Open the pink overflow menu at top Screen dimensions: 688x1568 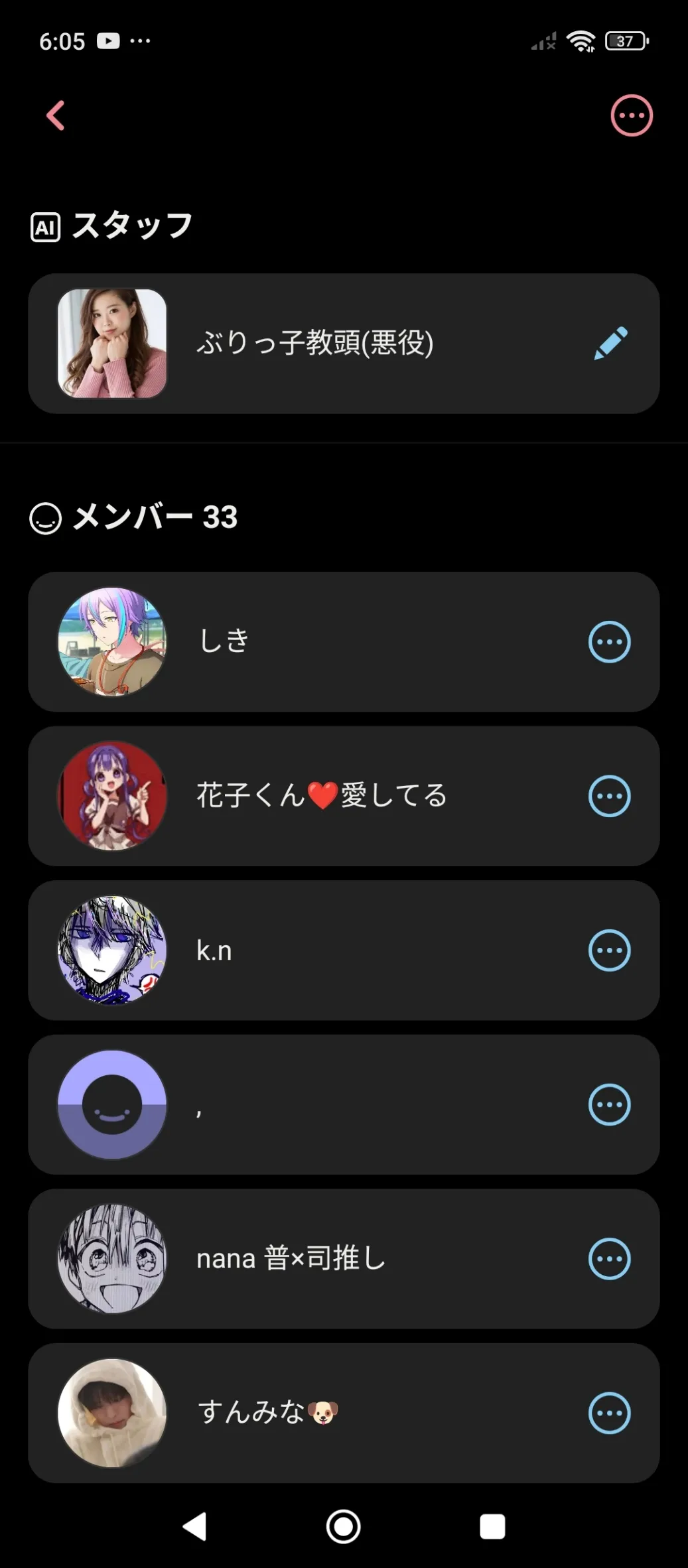tap(631, 115)
